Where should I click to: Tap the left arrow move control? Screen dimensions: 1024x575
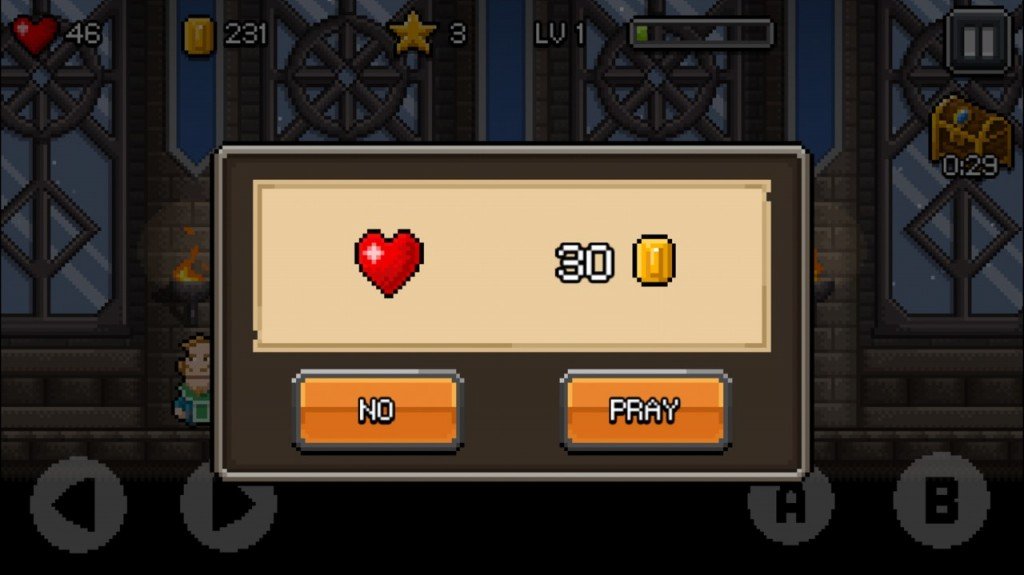[77, 505]
